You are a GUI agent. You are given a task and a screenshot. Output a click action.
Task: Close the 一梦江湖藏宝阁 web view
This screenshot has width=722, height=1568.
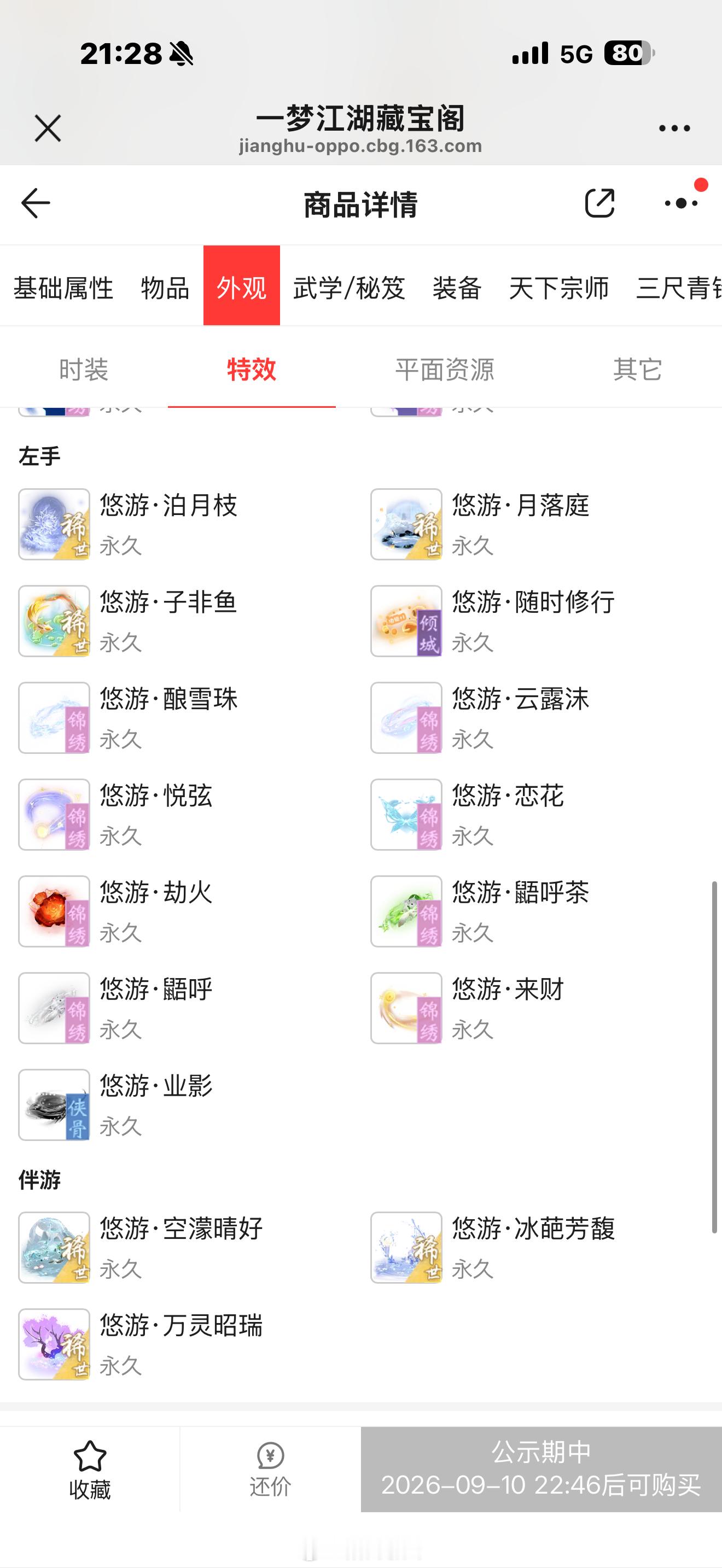(48, 128)
